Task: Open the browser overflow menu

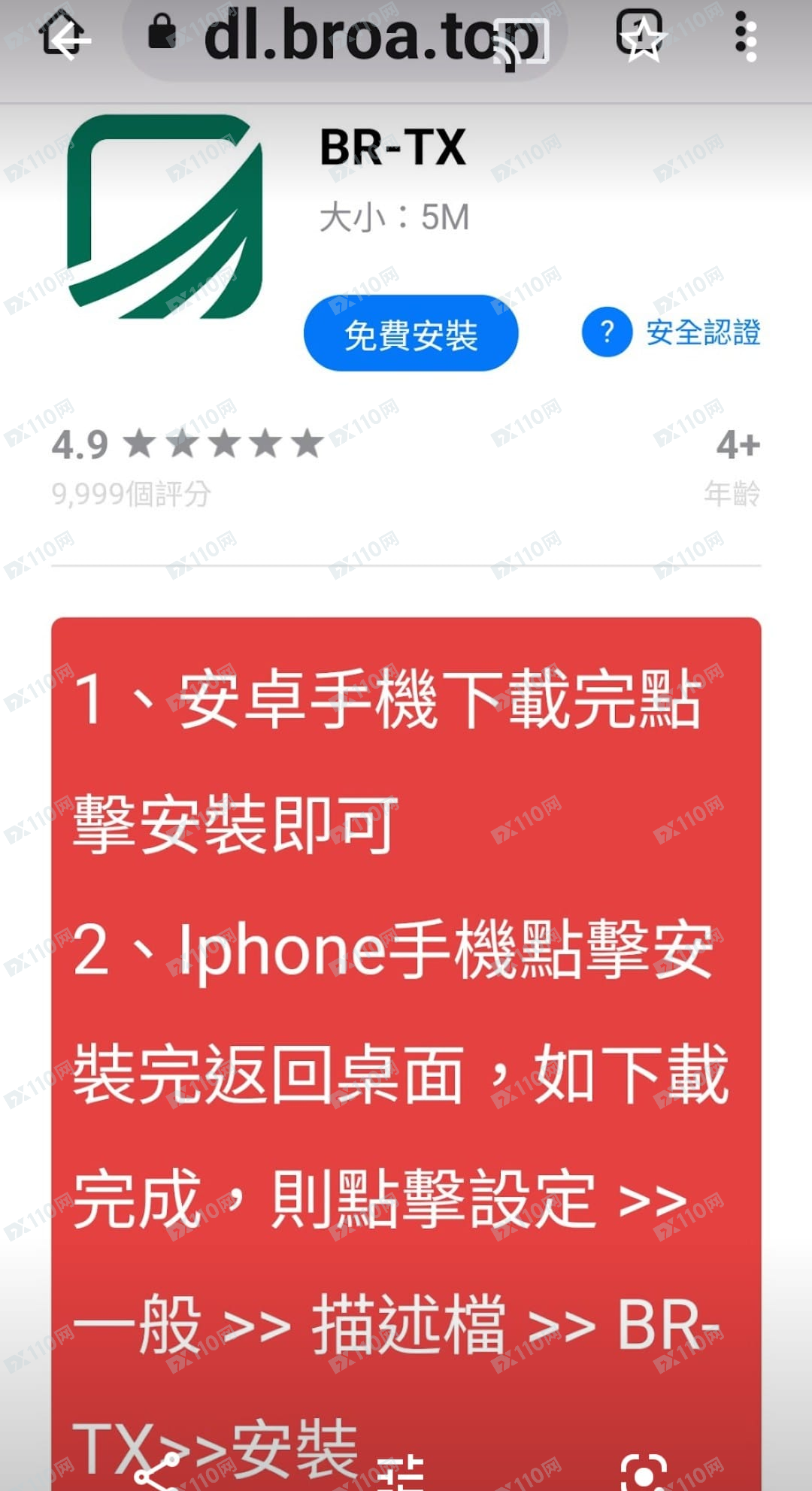Action: [x=745, y=36]
